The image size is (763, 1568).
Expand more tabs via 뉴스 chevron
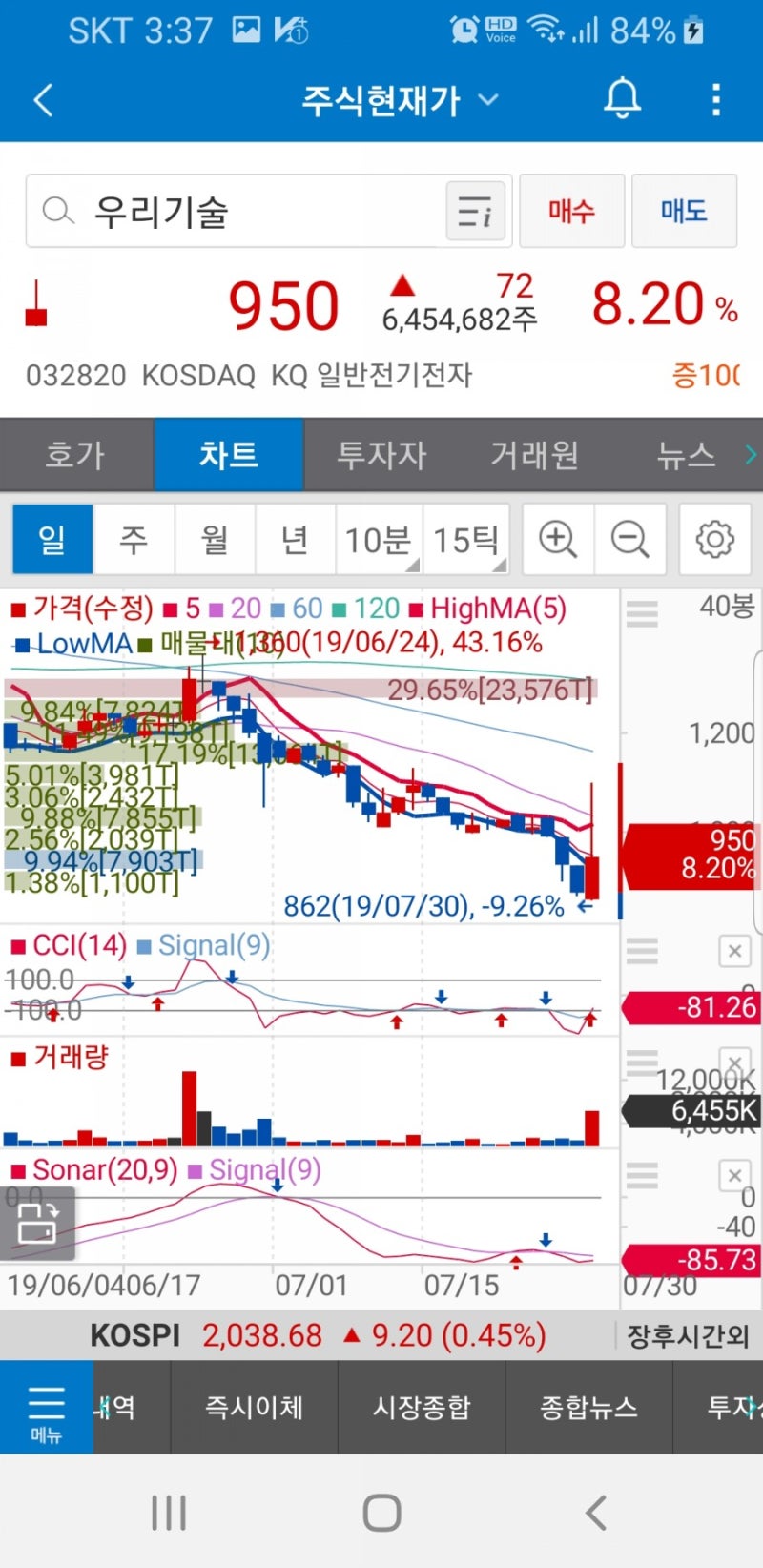click(752, 454)
